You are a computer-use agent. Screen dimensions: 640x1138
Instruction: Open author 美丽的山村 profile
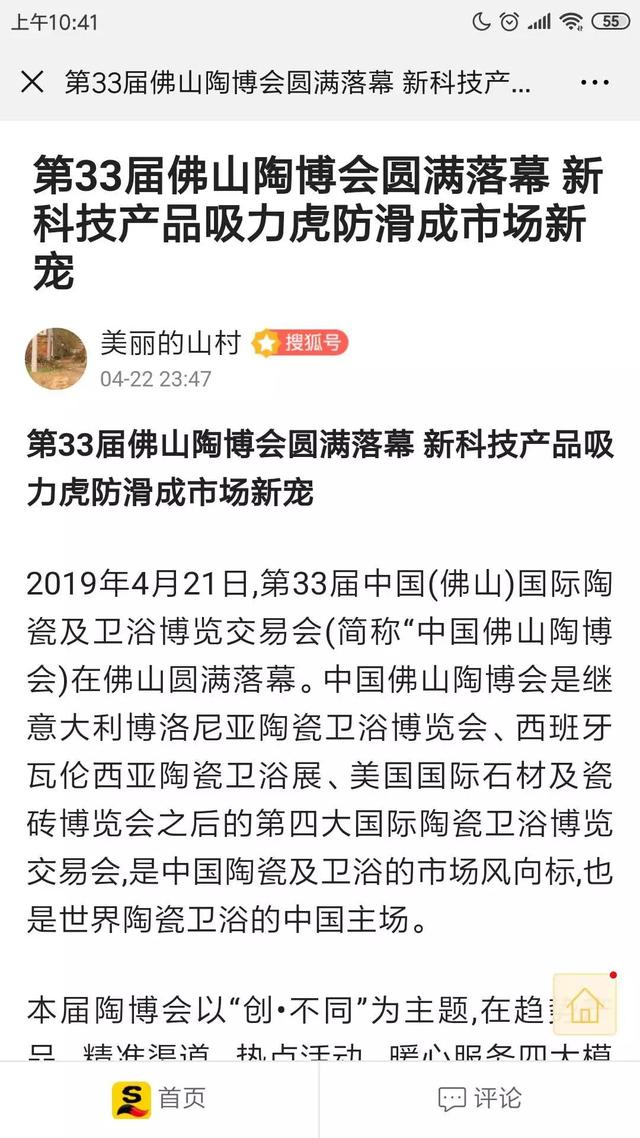point(171,343)
